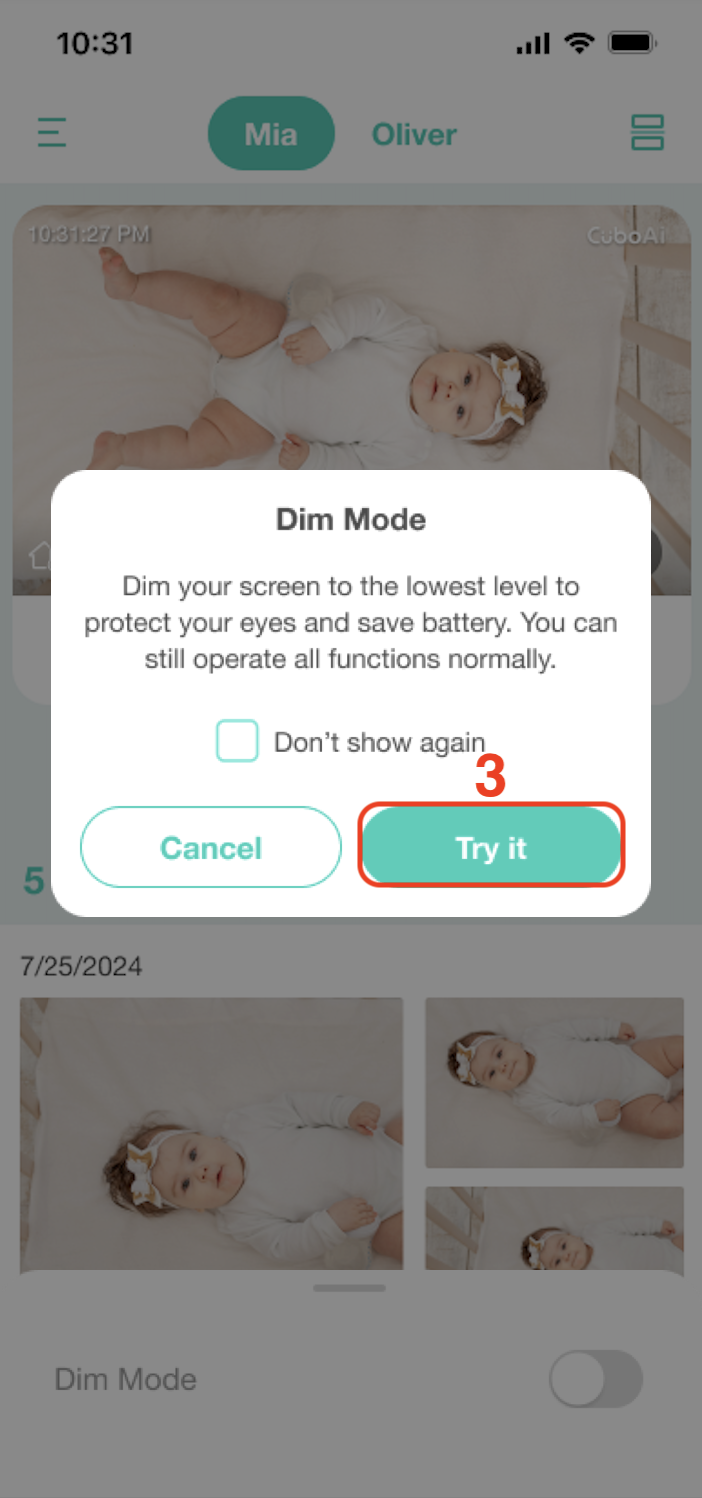Open the split-view layout icon

pos(647,133)
